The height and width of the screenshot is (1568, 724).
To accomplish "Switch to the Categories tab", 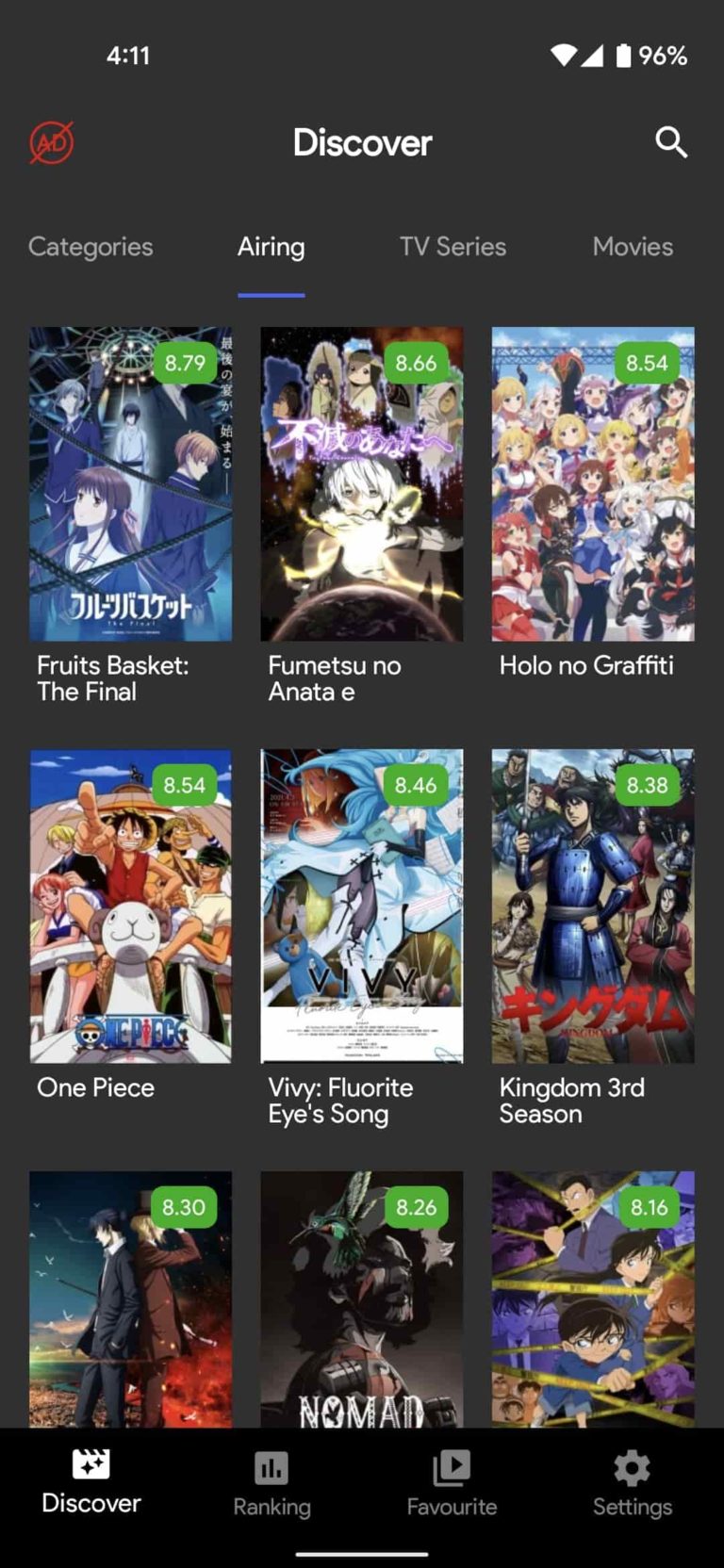I will point(90,247).
